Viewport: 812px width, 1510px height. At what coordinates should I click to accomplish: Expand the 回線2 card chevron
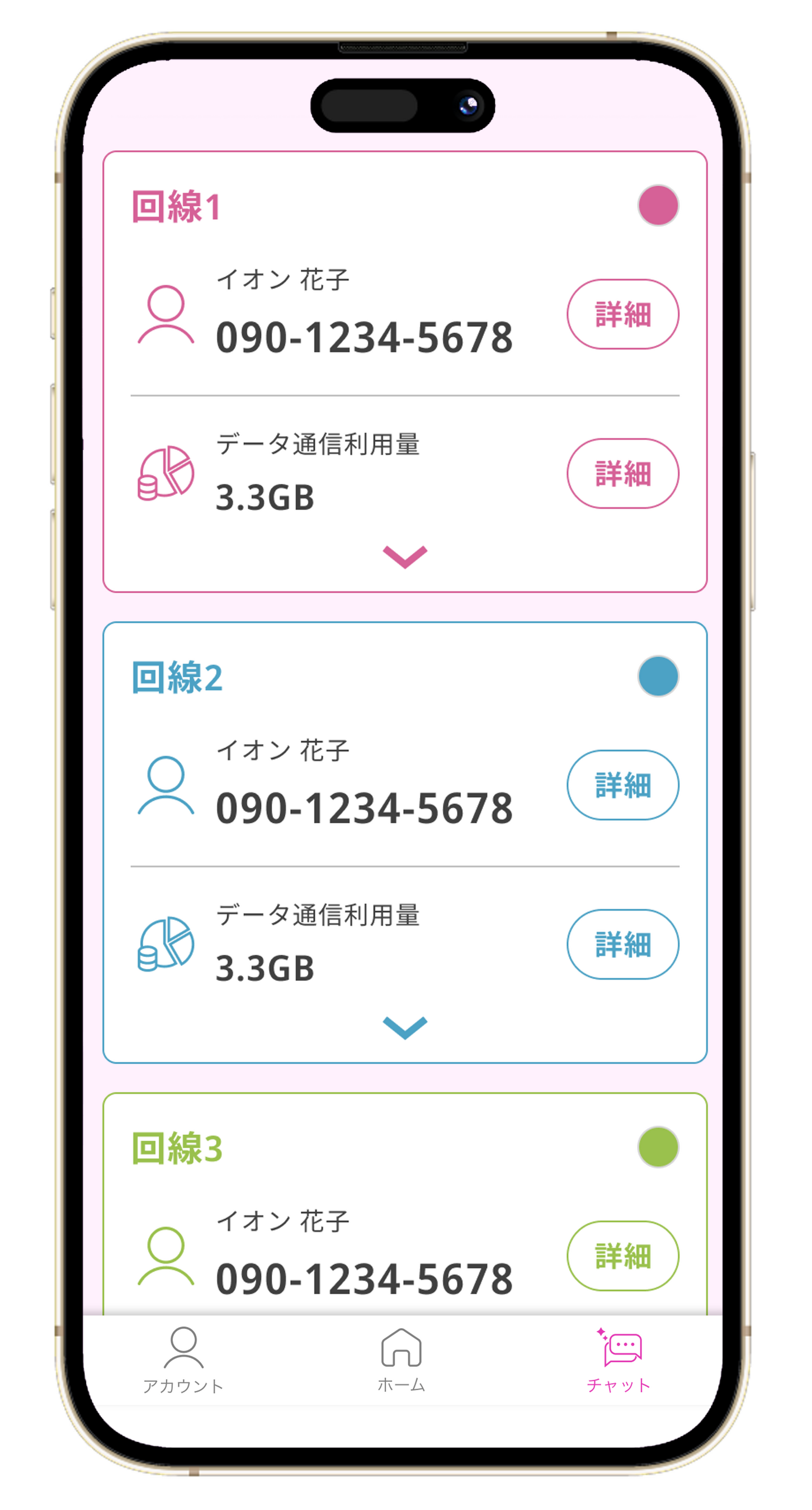pyautogui.click(x=404, y=1027)
